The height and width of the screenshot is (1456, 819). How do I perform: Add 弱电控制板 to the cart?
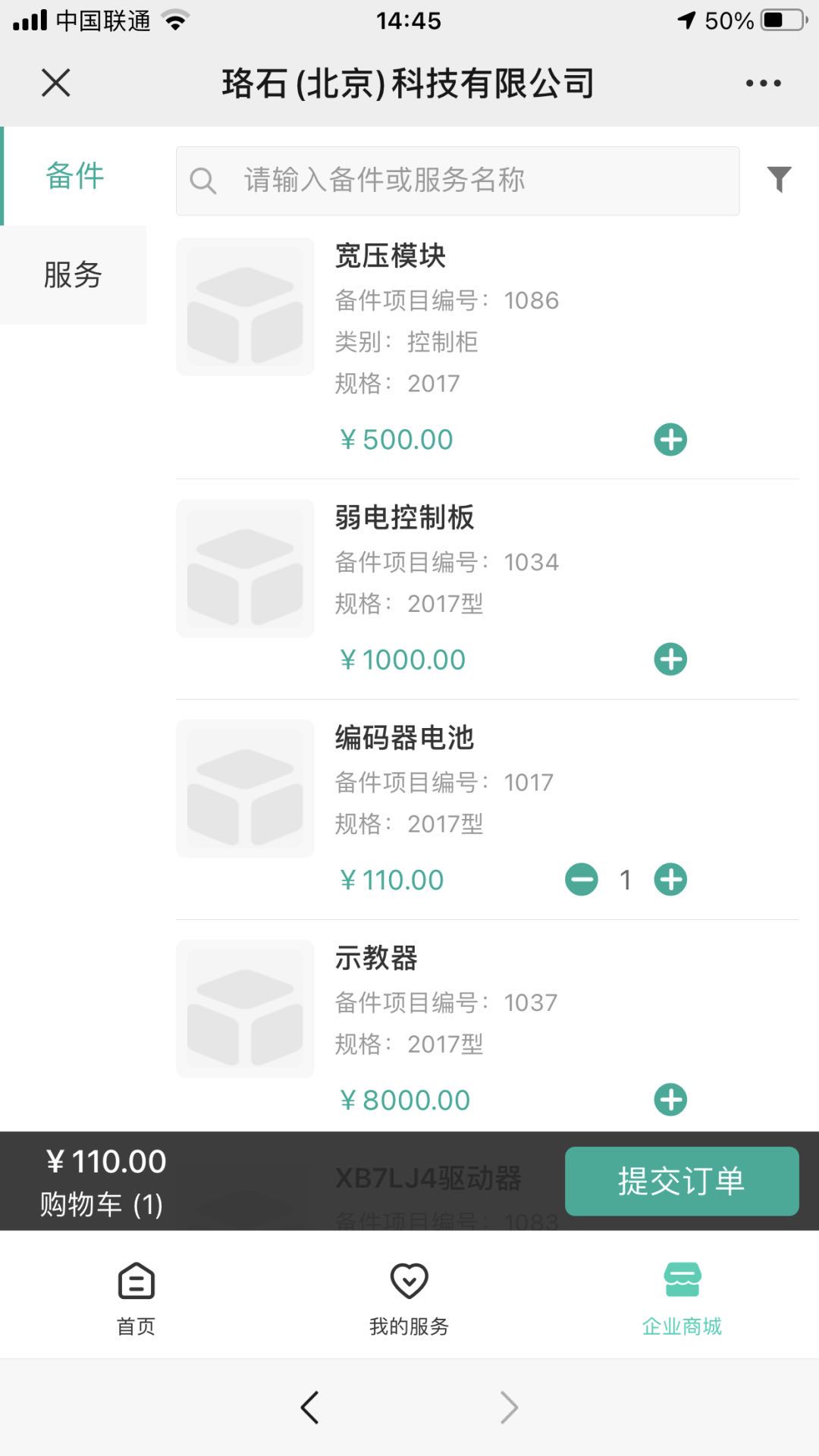tap(670, 659)
